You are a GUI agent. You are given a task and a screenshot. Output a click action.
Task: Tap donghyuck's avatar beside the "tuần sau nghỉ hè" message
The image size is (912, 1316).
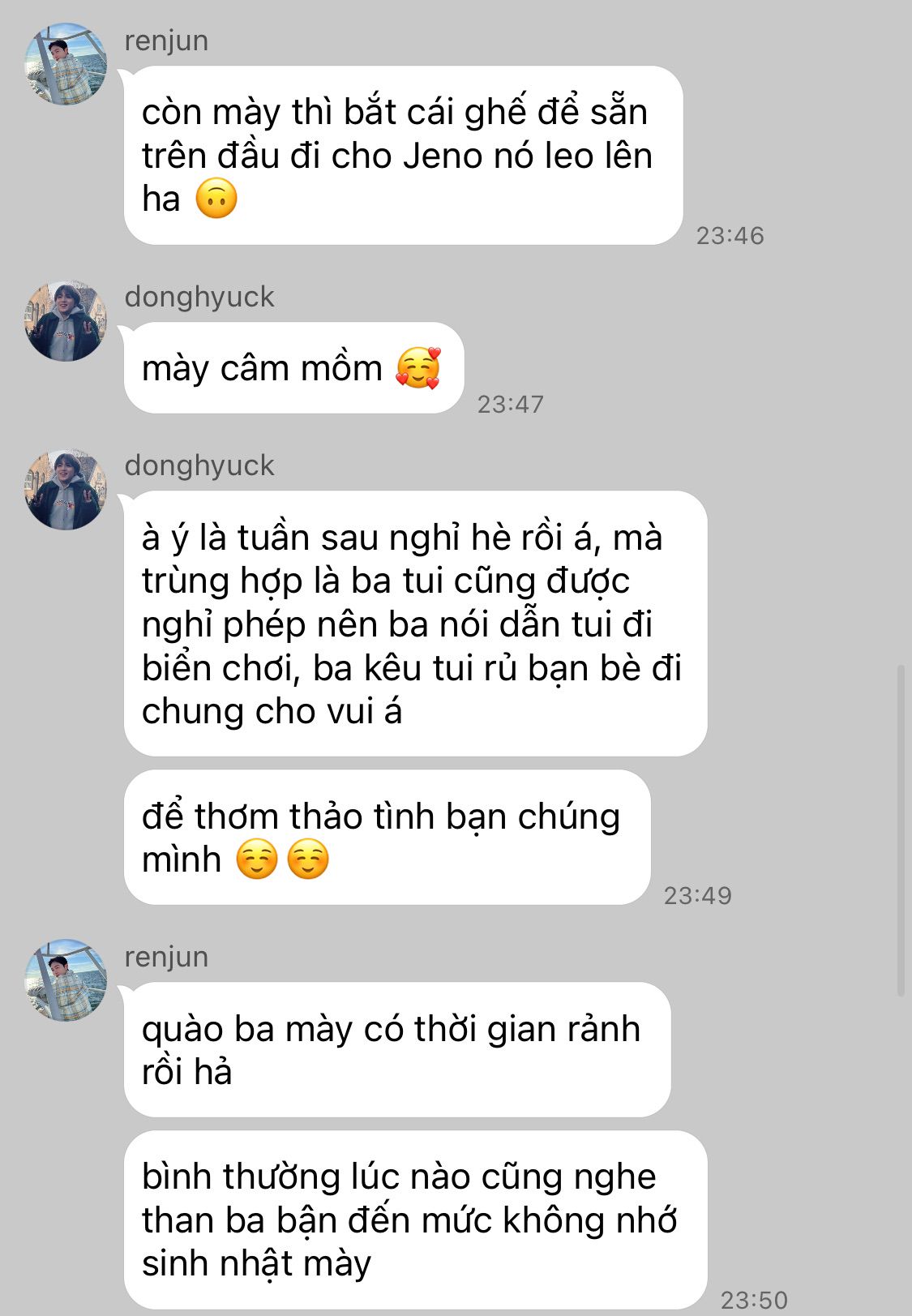pyautogui.click(x=66, y=490)
